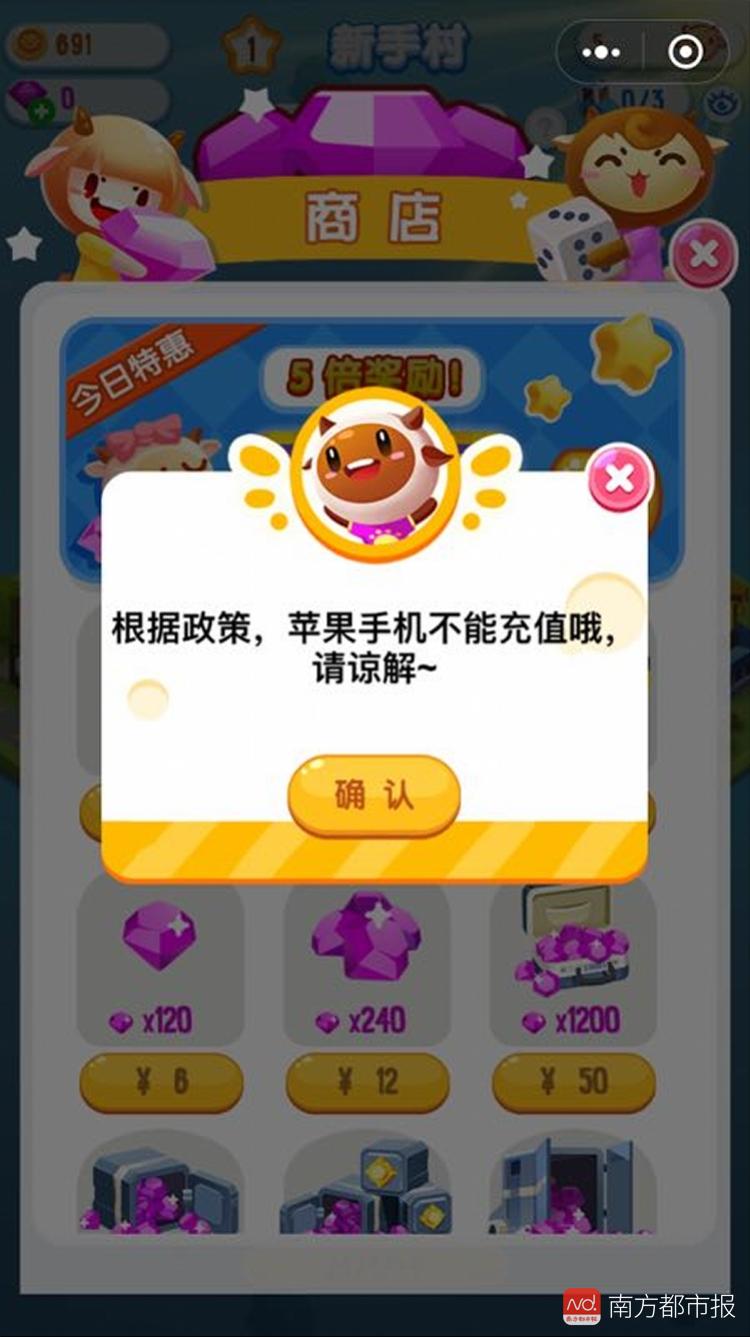Buy the x240 gems pack for ¥12
This screenshot has height=1337, width=750.
click(367, 1081)
